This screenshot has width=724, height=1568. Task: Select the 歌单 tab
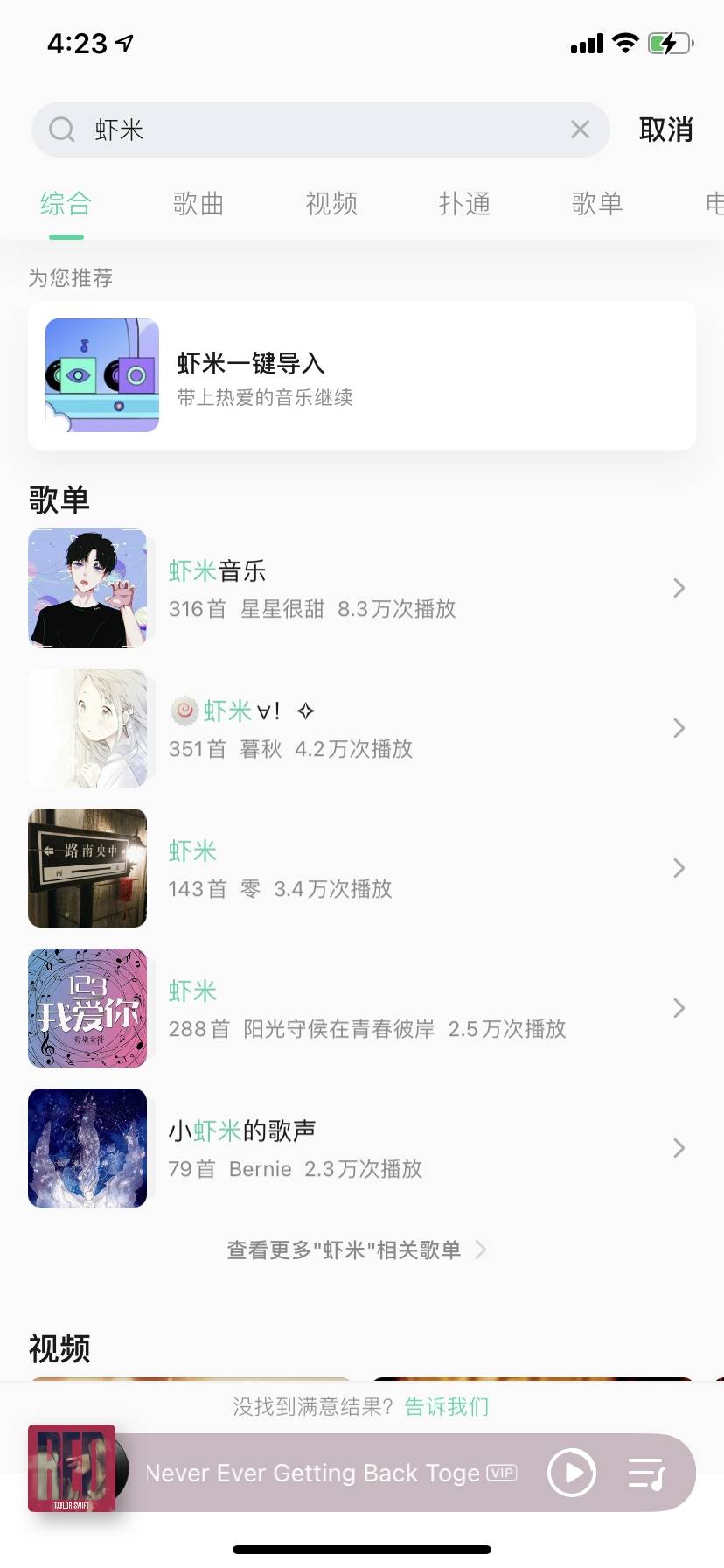pos(597,204)
